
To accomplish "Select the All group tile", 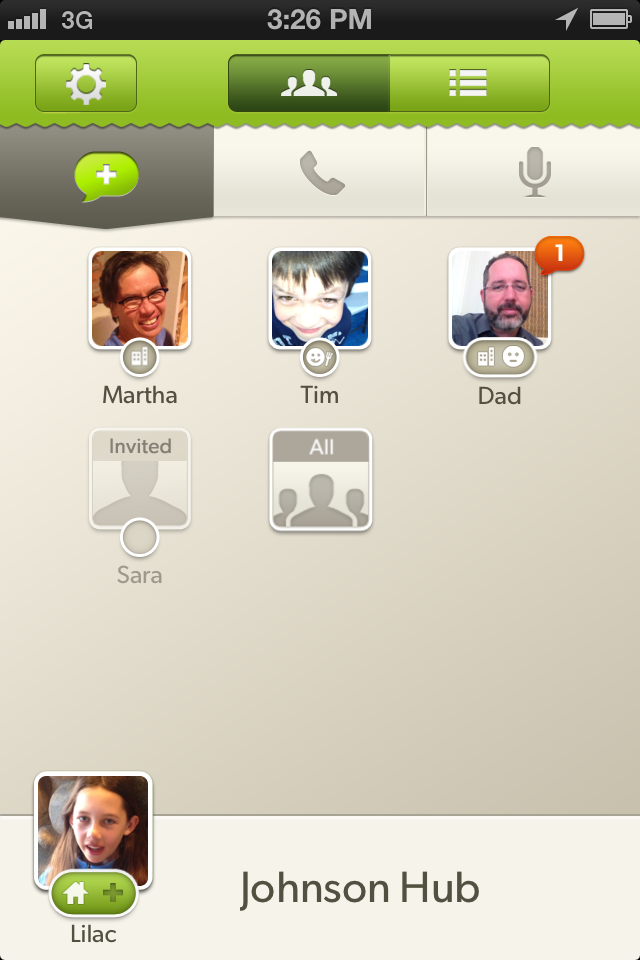I will pos(320,480).
